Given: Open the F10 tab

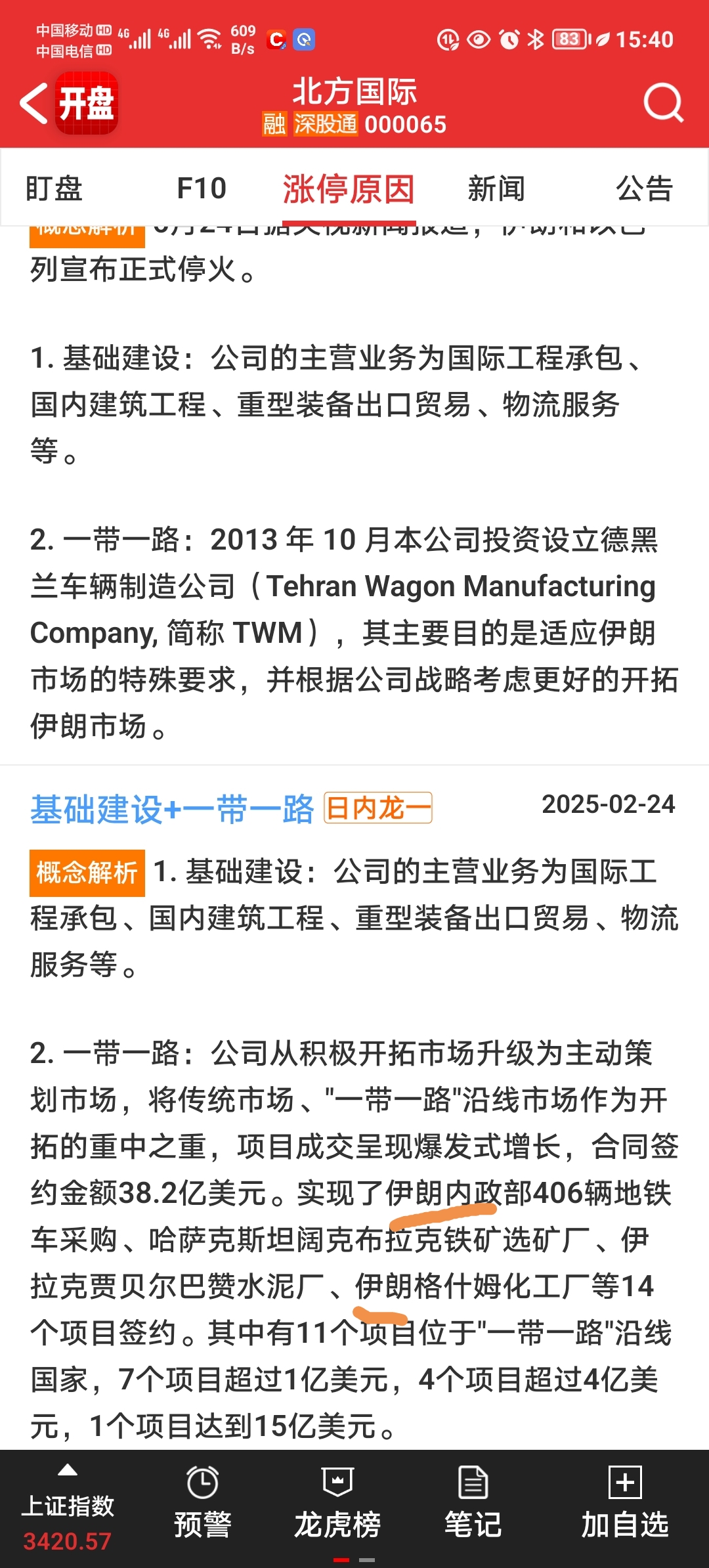Looking at the screenshot, I should 202,188.
